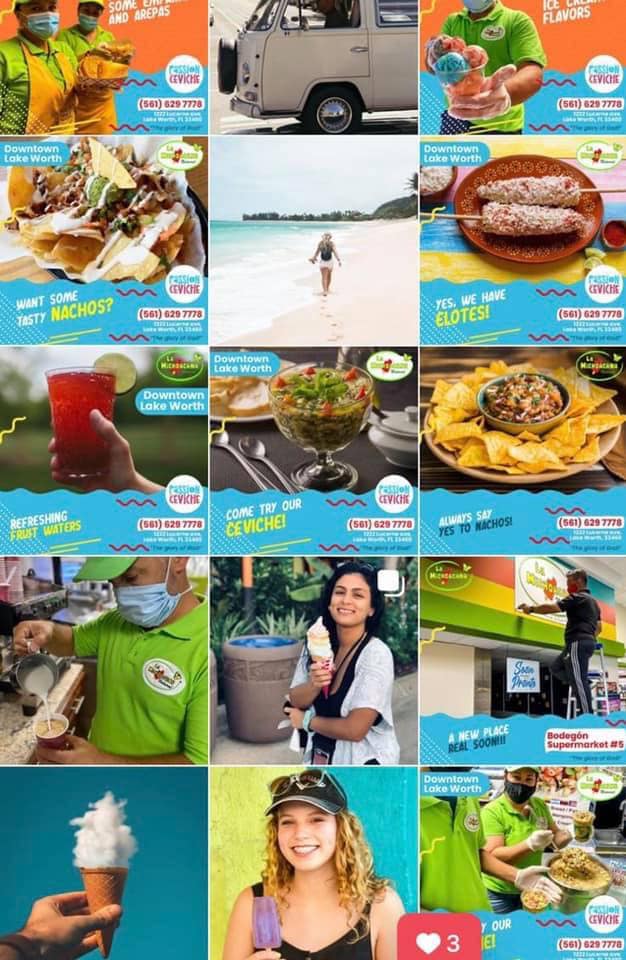Open the 'A new place real soon' post

click(522, 660)
